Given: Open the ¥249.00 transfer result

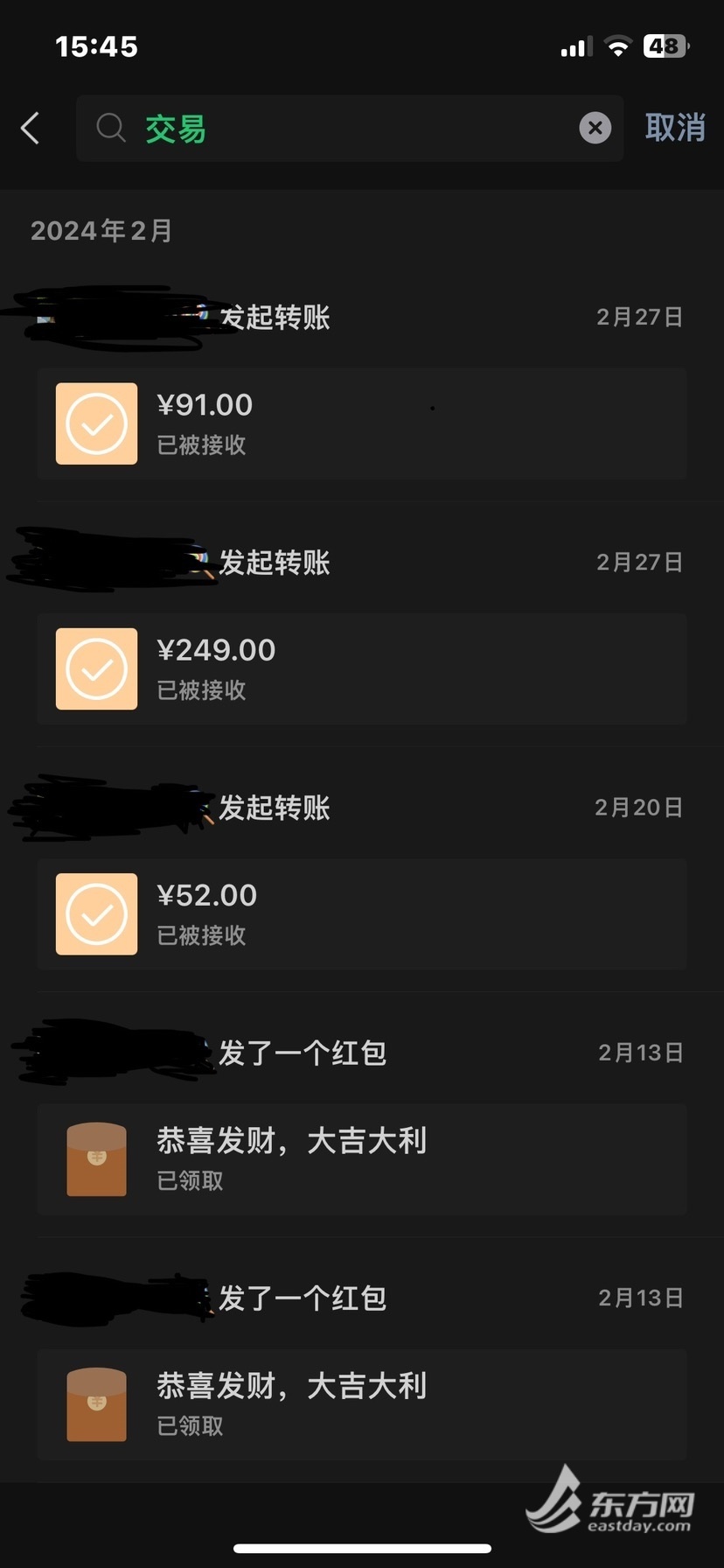Looking at the screenshot, I should 361,668.
